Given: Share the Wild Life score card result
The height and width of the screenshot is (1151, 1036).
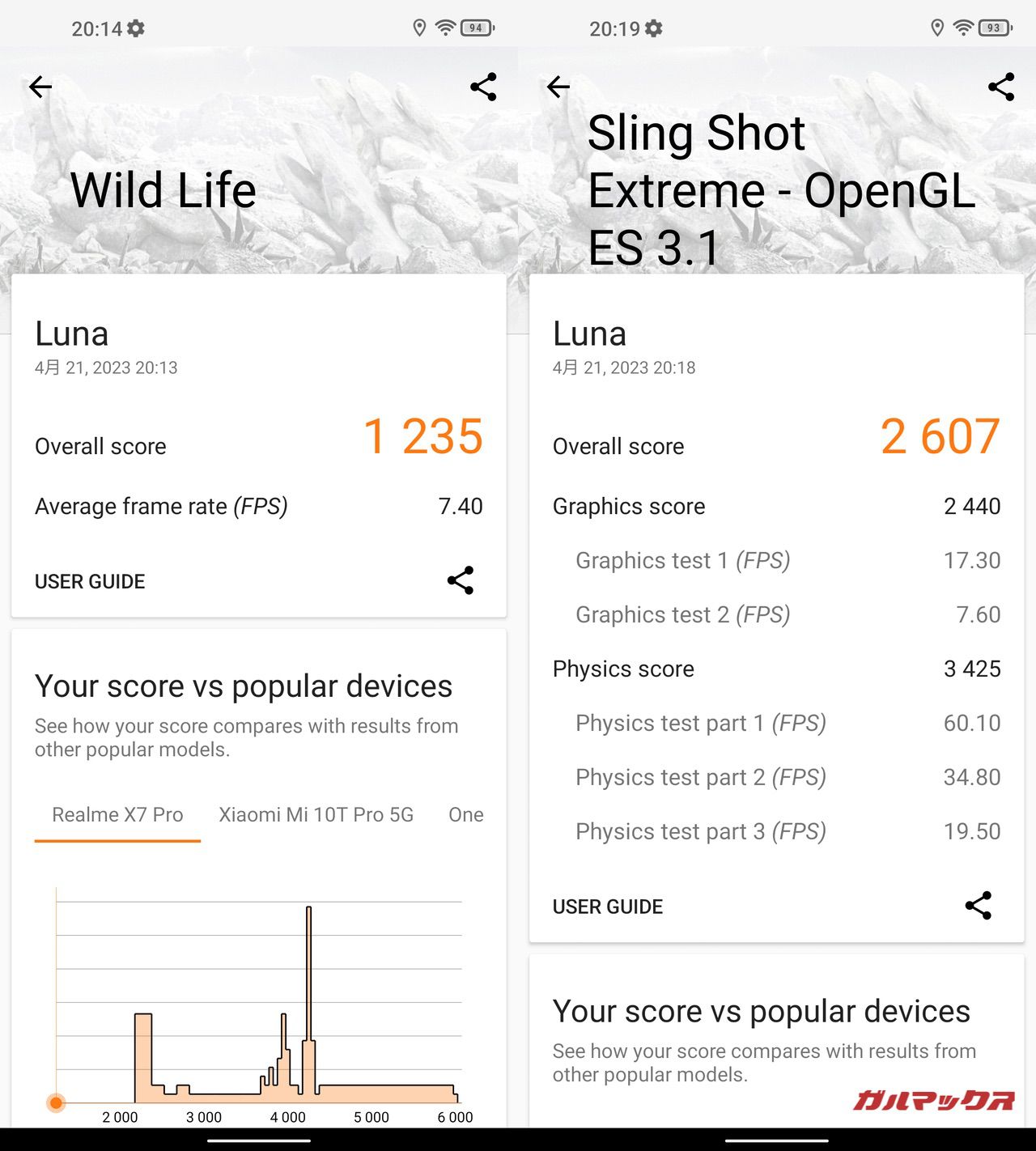Looking at the screenshot, I should [461, 580].
